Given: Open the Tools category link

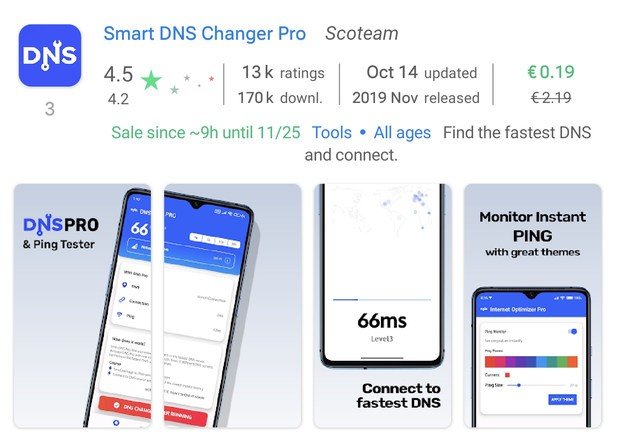Looking at the screenshot, I should click(331, 132).
